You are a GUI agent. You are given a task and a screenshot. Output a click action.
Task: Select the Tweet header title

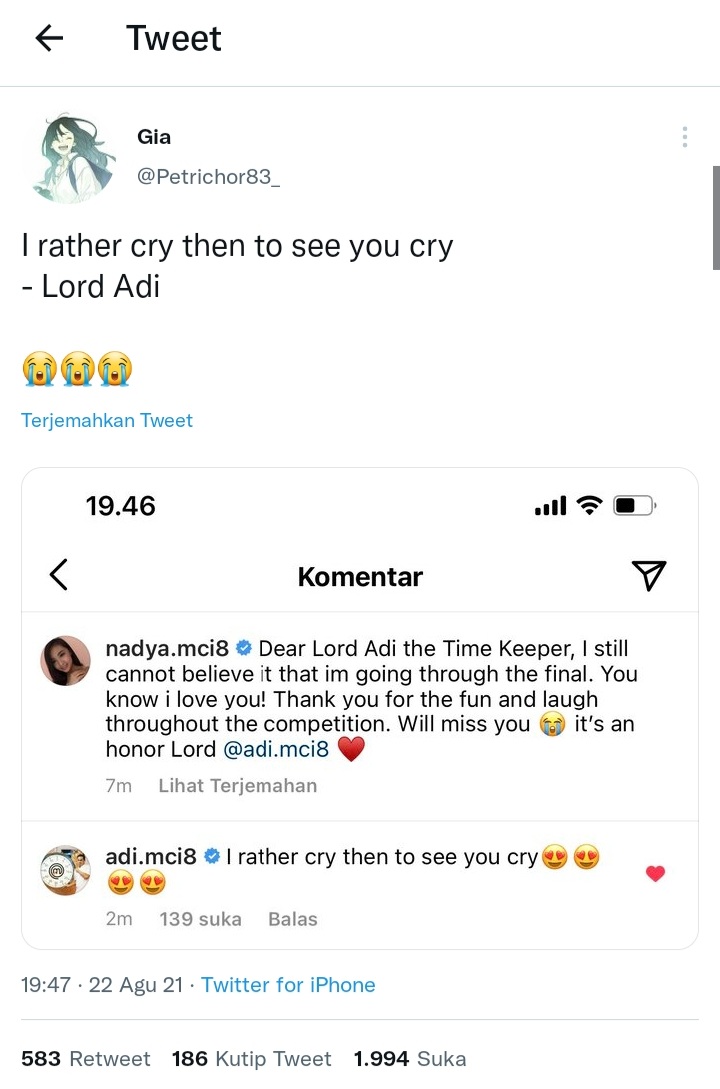click(x=173, y=38)
